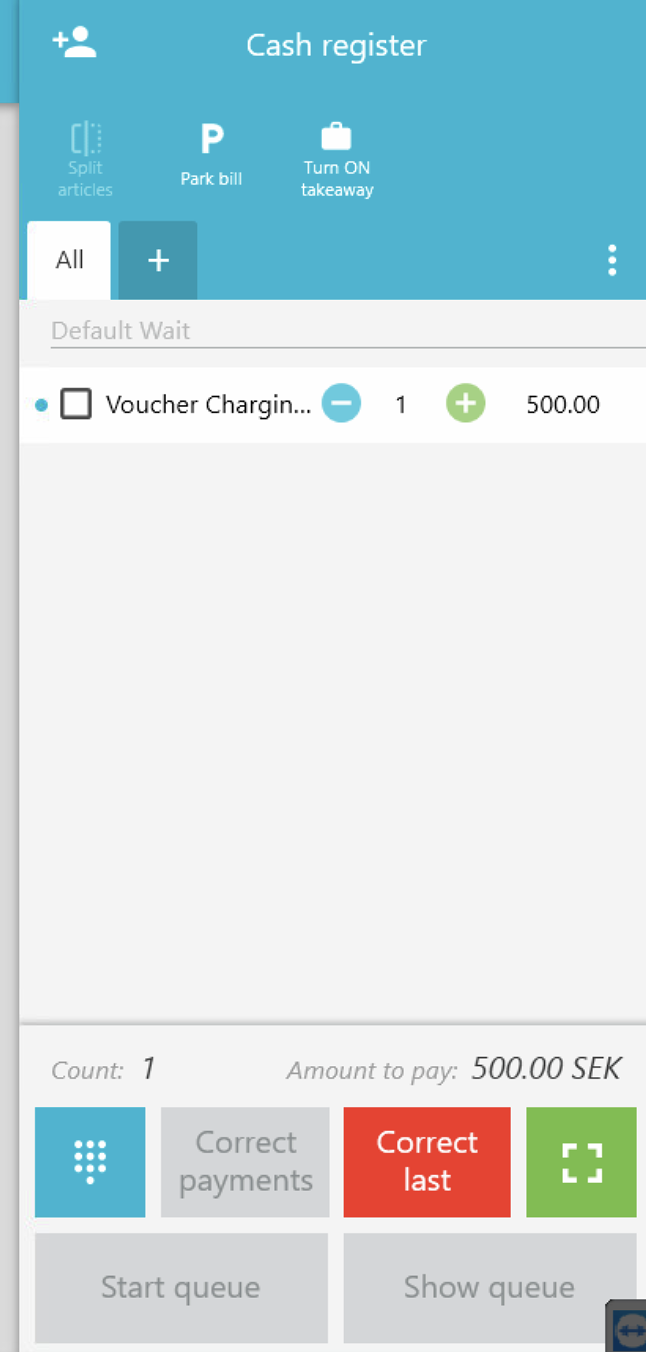
Task: Switch to the All tab
Action: pyautogui.click(x=69, y=260)
